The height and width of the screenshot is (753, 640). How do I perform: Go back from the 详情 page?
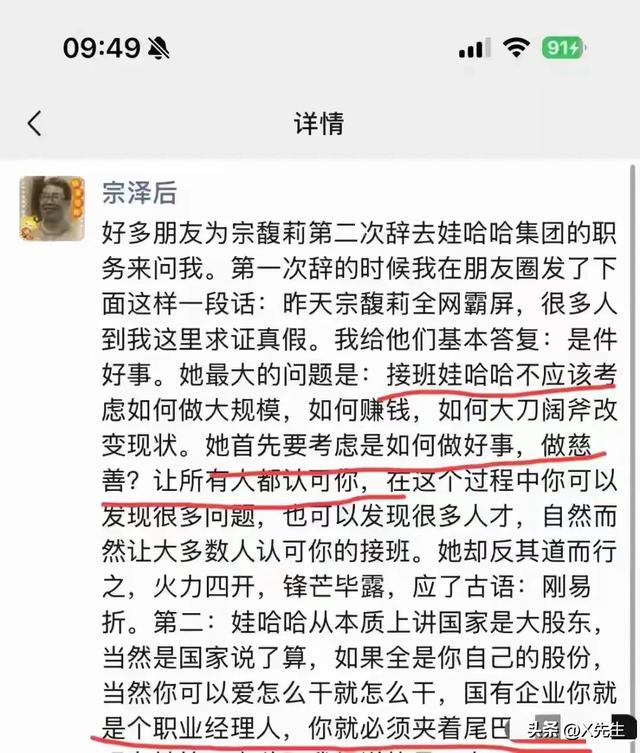[35, 123]
